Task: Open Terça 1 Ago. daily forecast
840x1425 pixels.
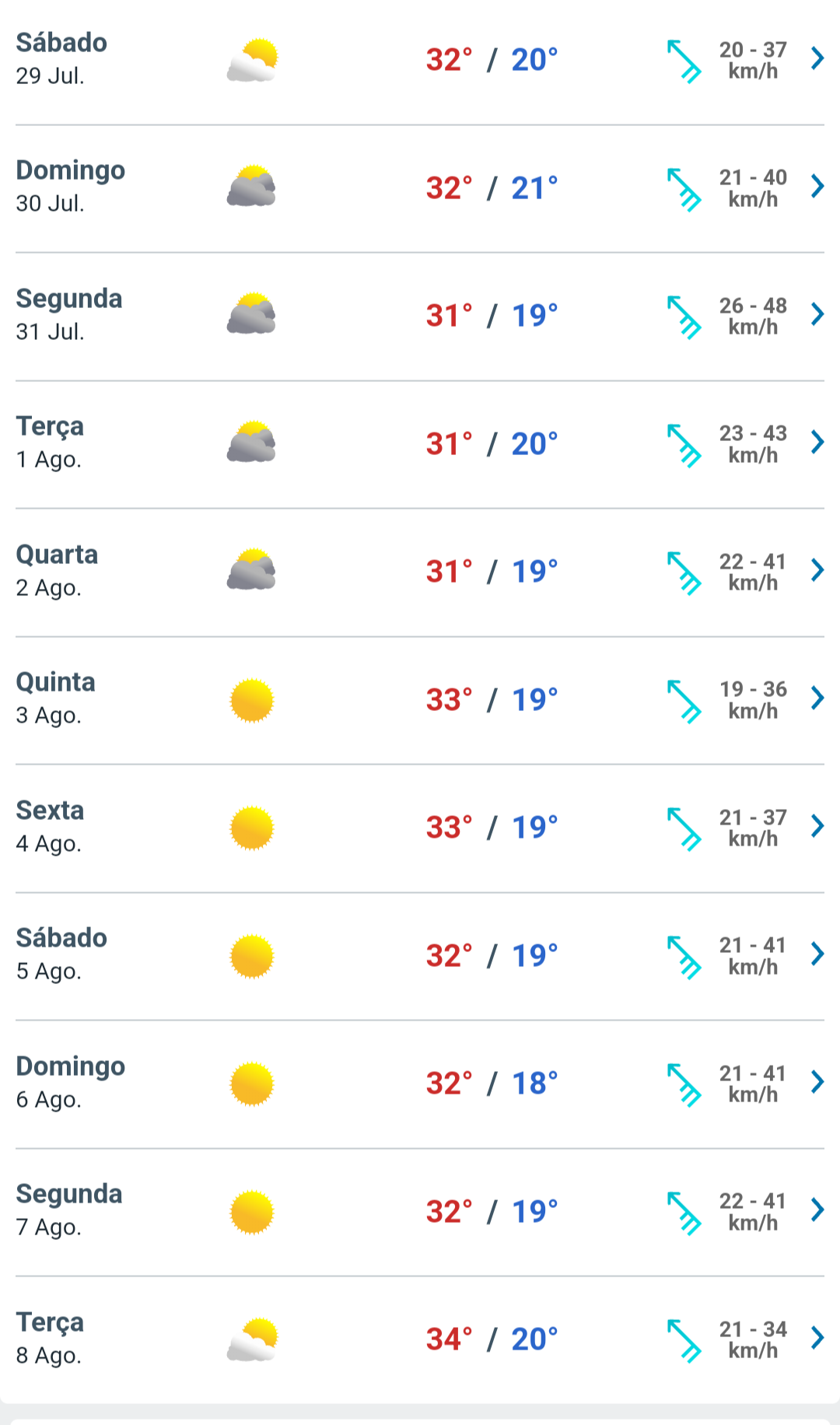Action: 420,443
